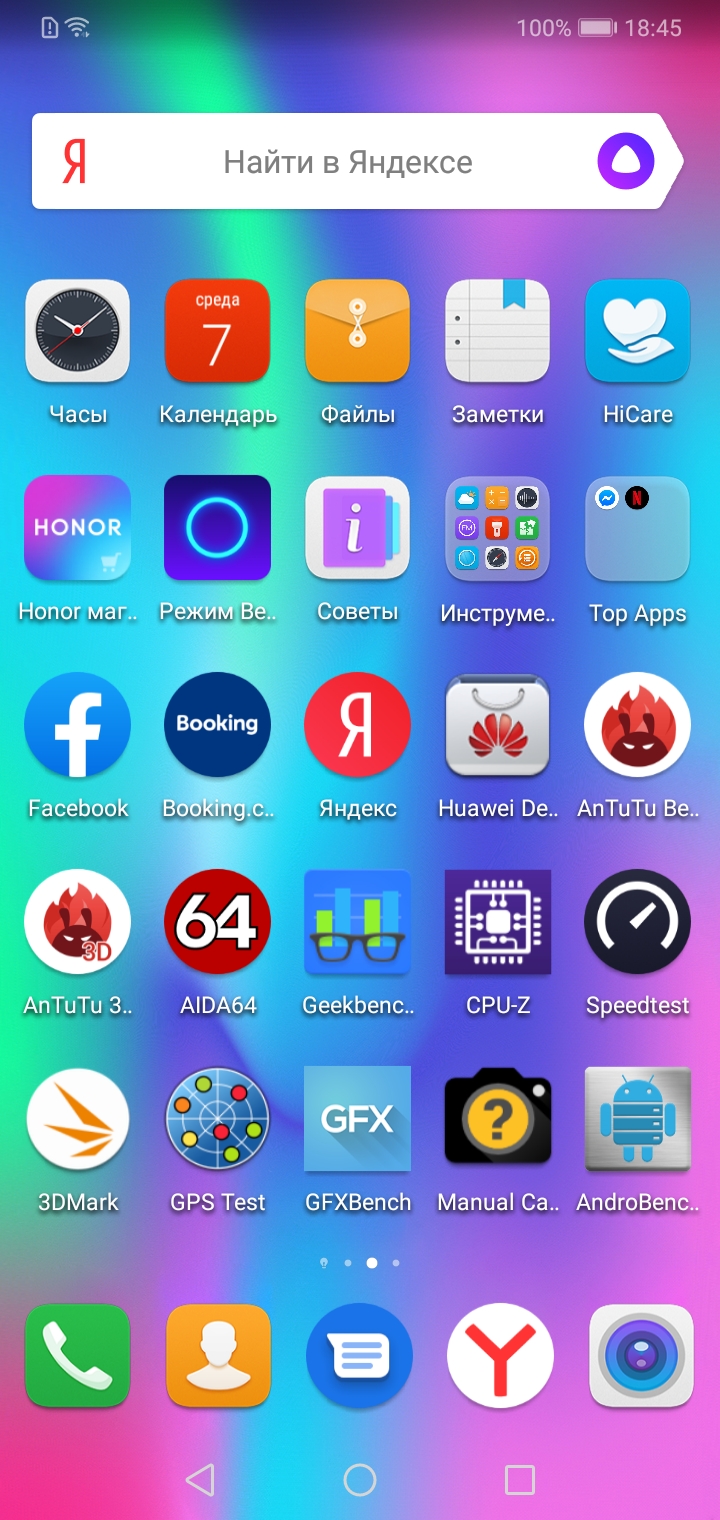
Task: Launch Facebook
Action: 78,725
